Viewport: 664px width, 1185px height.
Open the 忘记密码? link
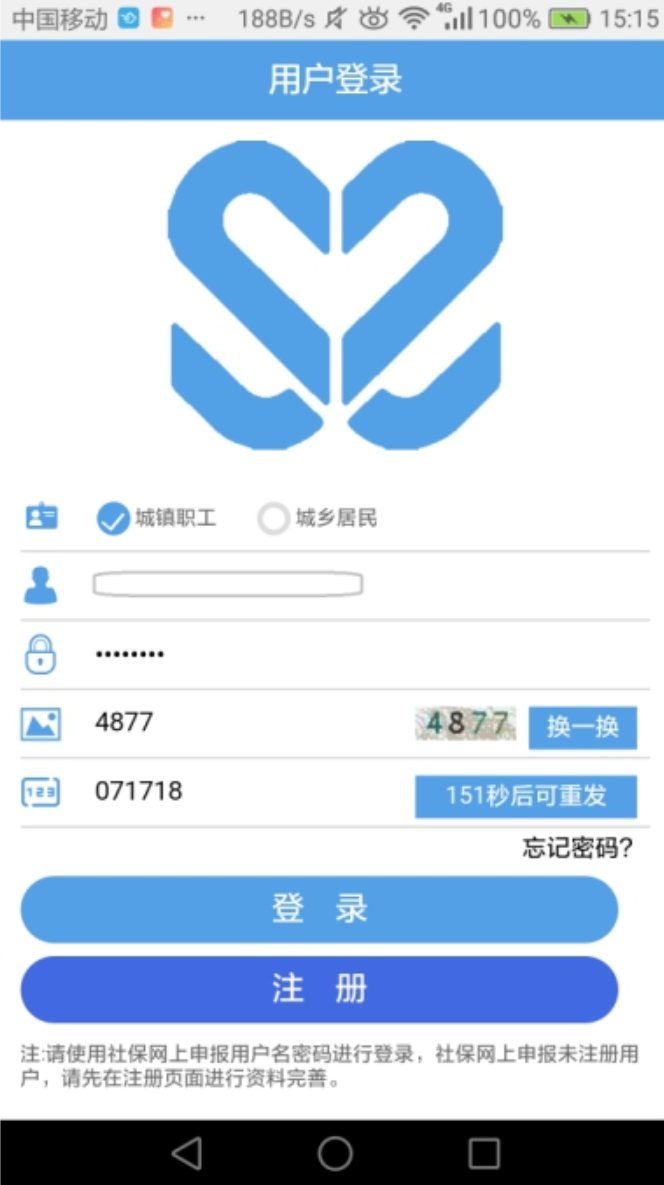pos(578,849)
